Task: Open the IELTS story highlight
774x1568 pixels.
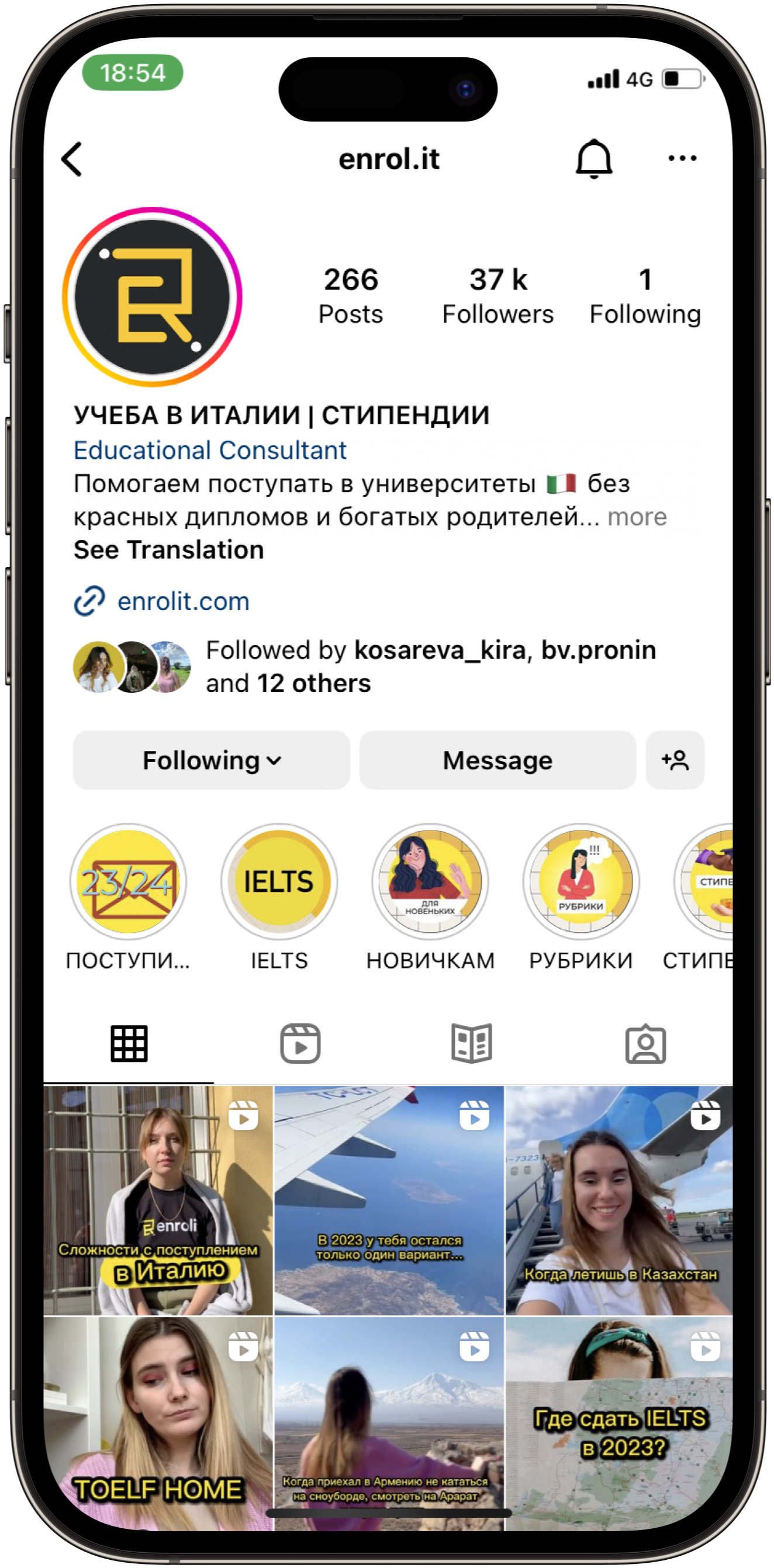Action: pos(279,881)
